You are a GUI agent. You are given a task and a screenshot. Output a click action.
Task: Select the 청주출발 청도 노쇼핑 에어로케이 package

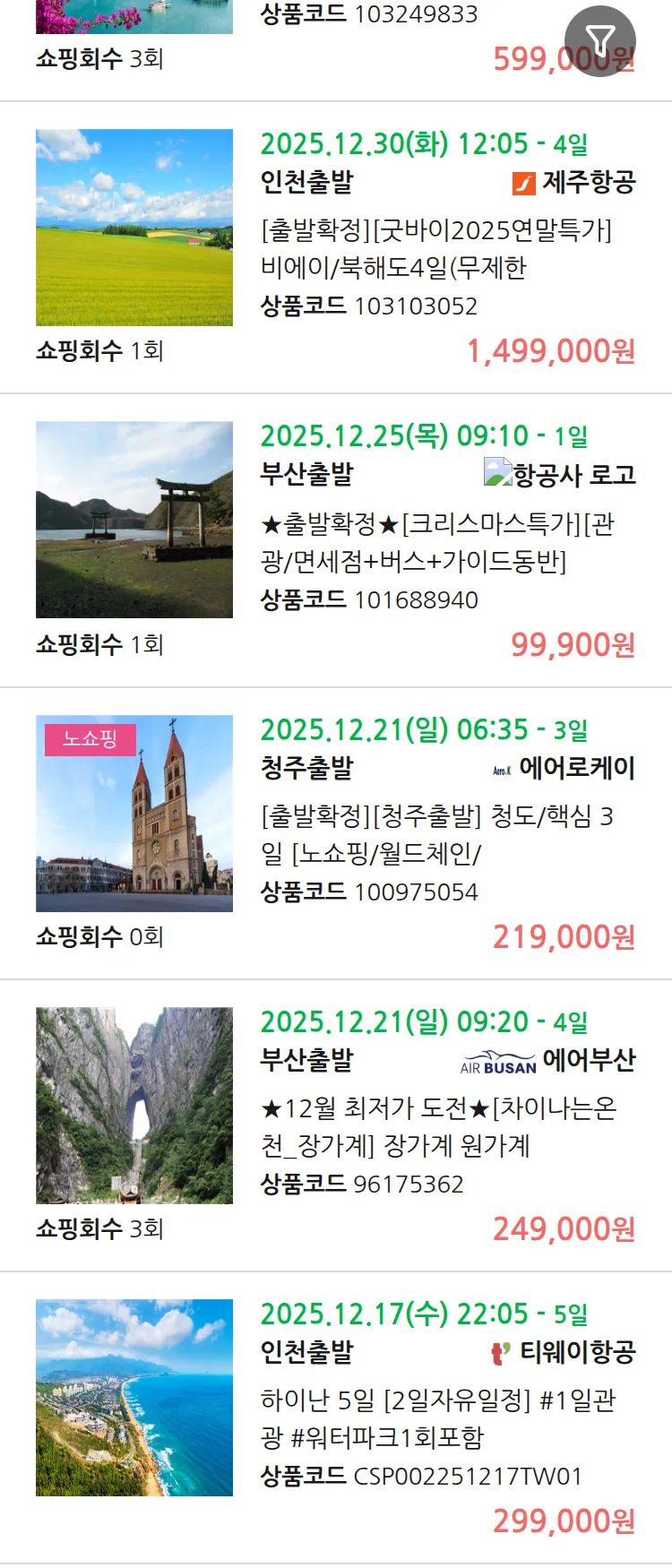point(435,834)
